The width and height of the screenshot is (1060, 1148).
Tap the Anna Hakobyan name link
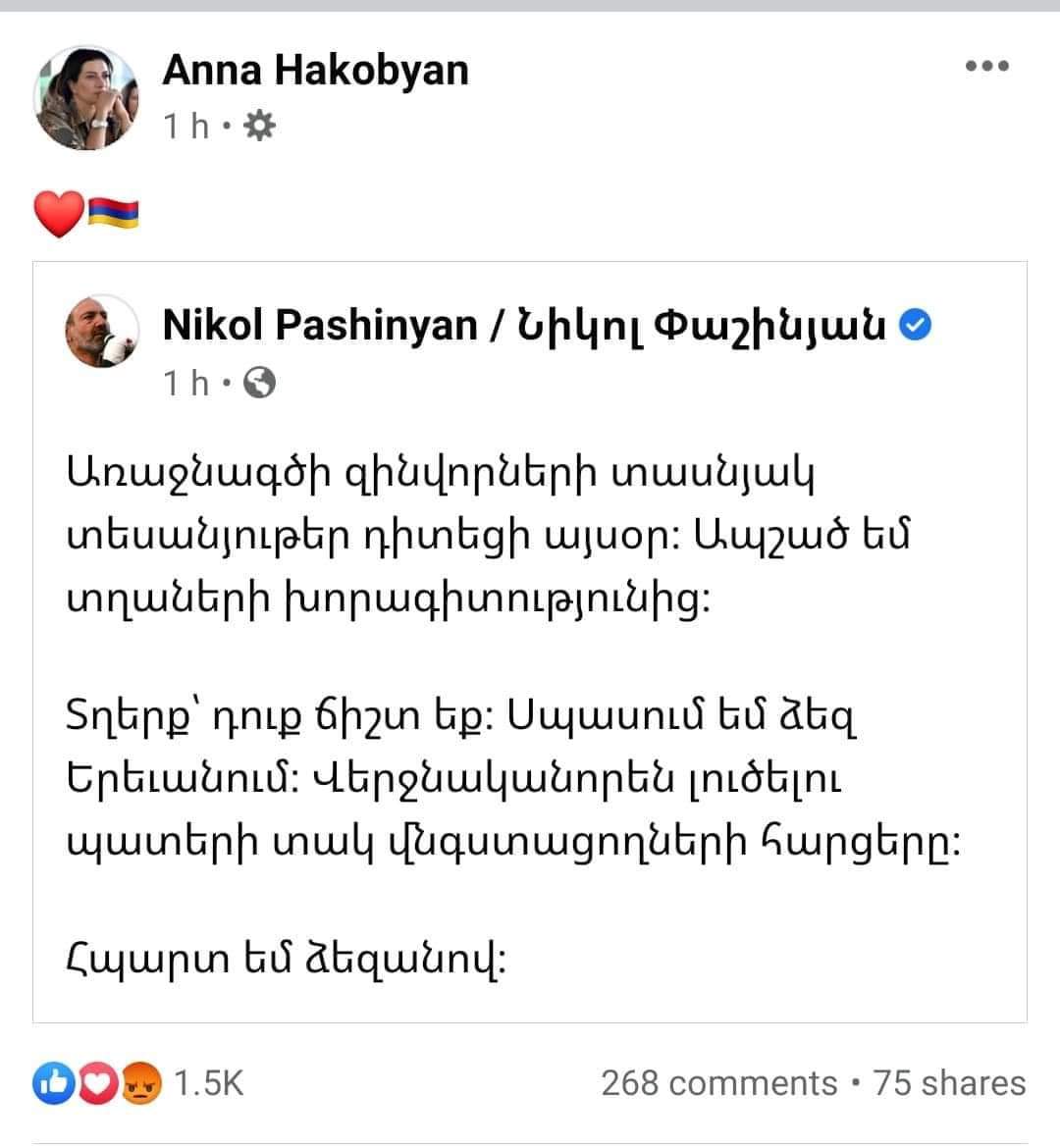click(315, 71)
